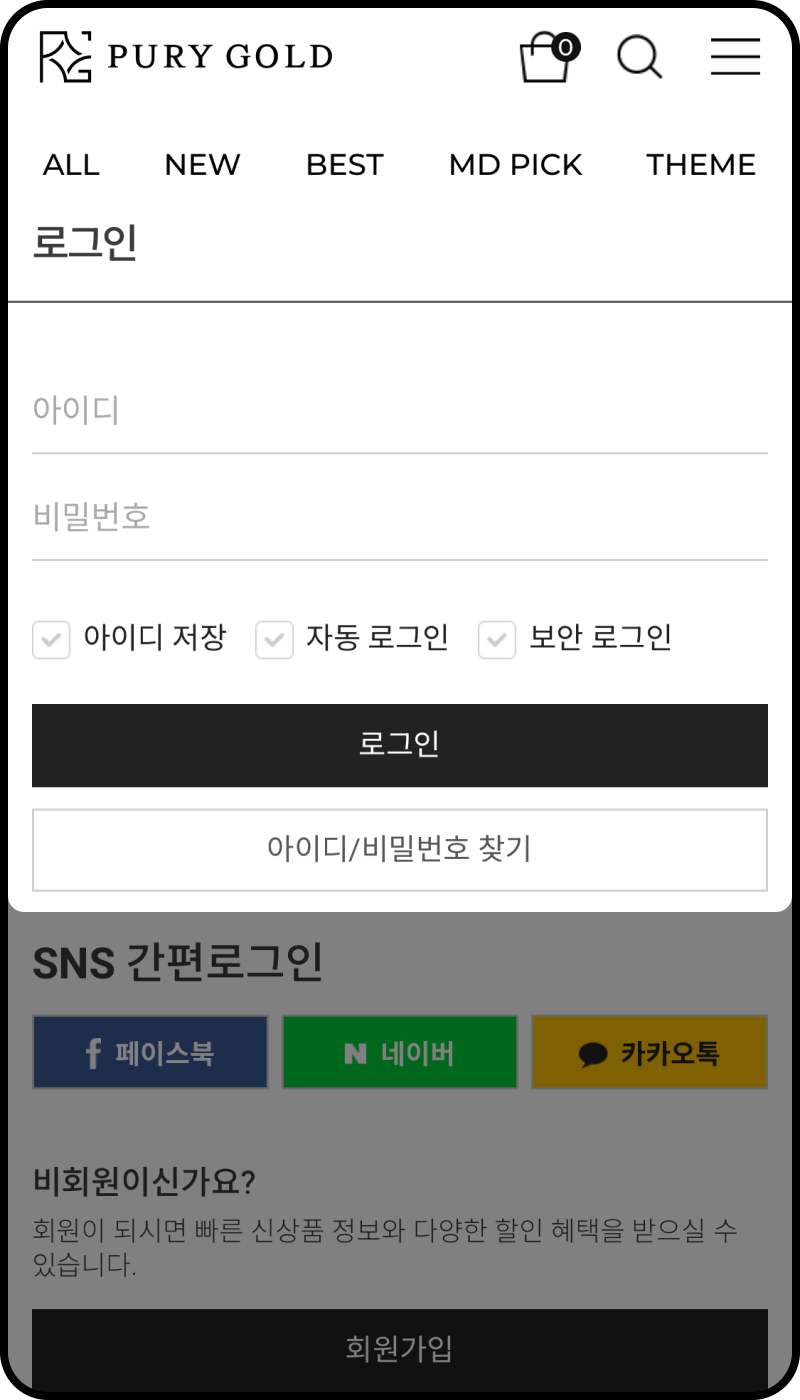Log in with 네이버

pyautogui.click(x=400, y=1052)
